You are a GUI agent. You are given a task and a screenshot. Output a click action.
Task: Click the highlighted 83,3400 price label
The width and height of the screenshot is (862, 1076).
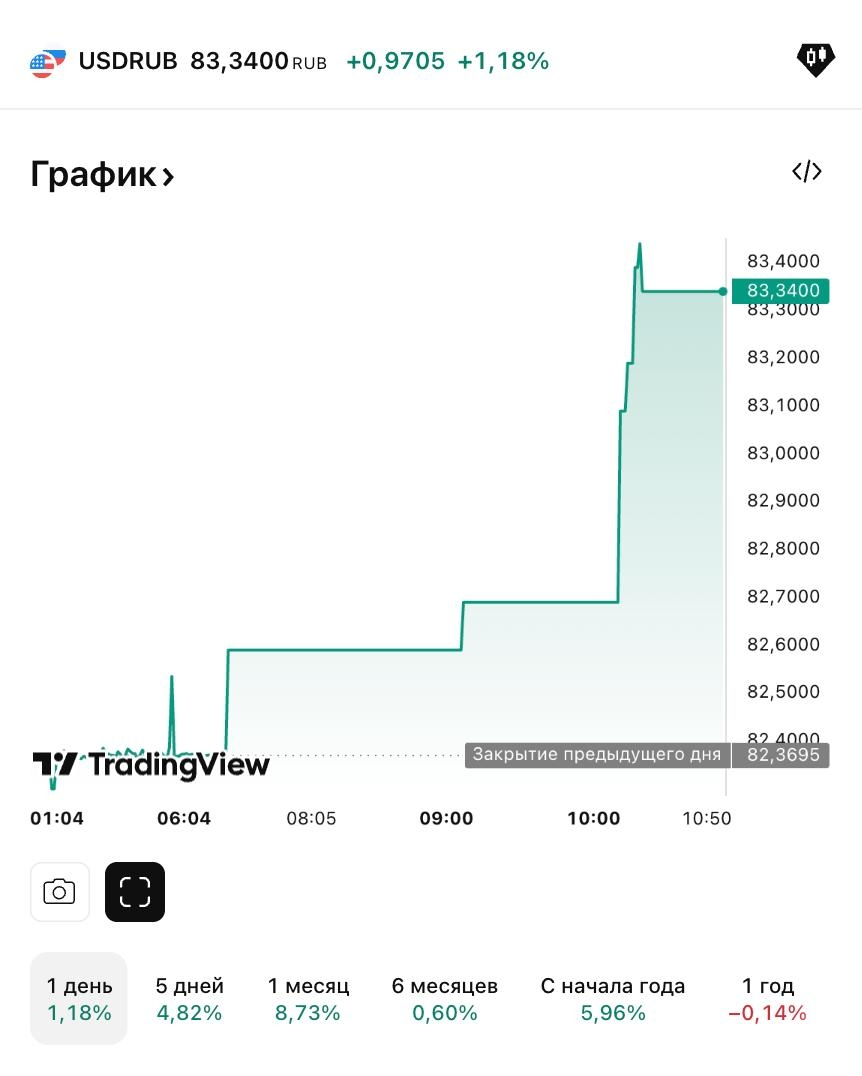tap(780, 291)
